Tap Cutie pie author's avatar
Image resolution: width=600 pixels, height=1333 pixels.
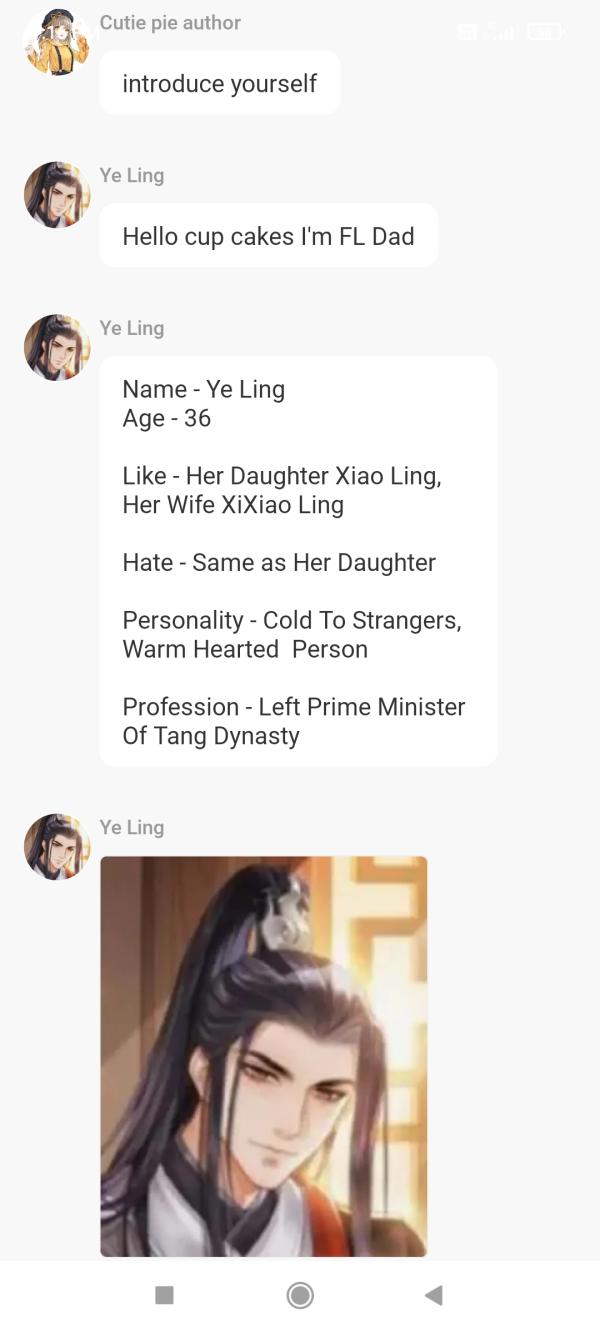tap(56, 42)
